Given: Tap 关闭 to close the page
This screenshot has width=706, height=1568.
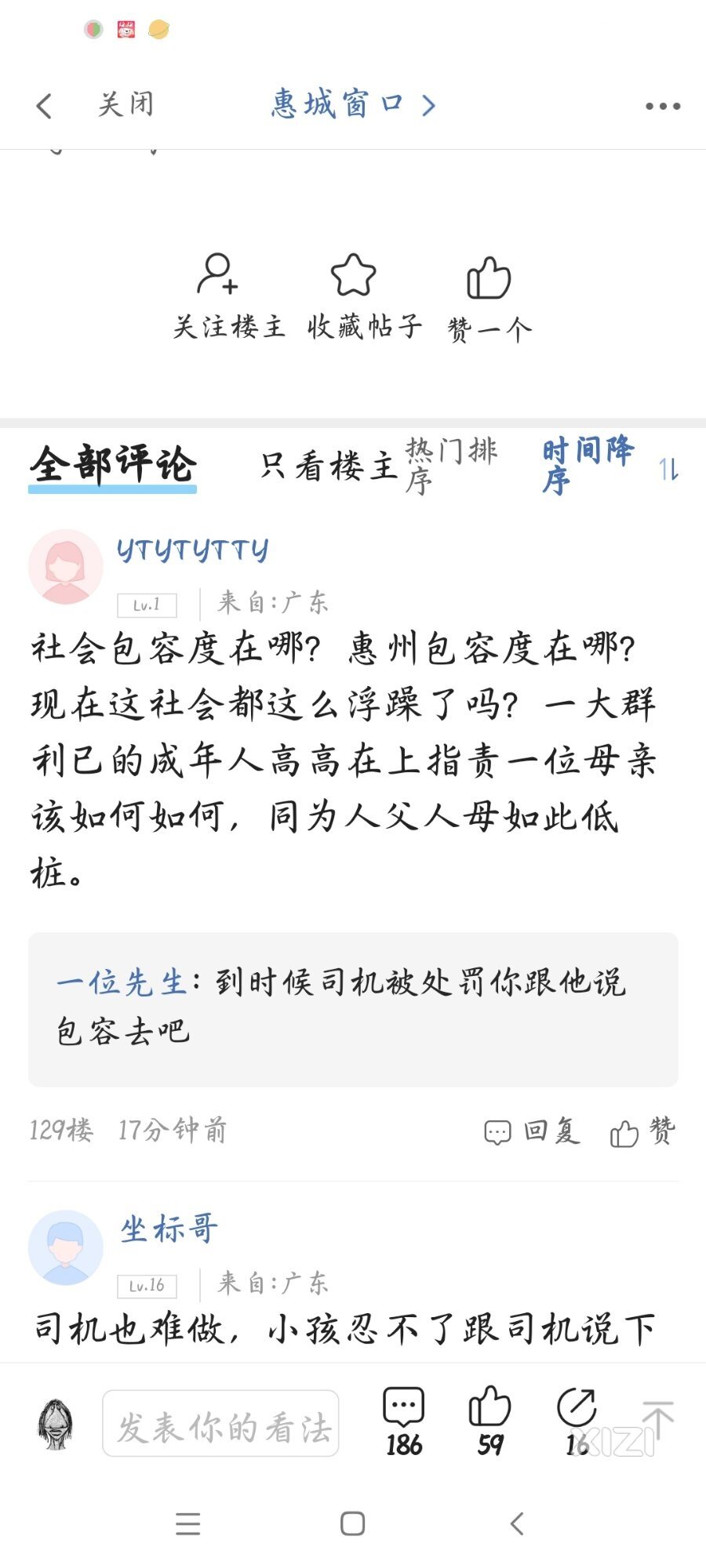Looking at the screenshot, I should point(126,104).
